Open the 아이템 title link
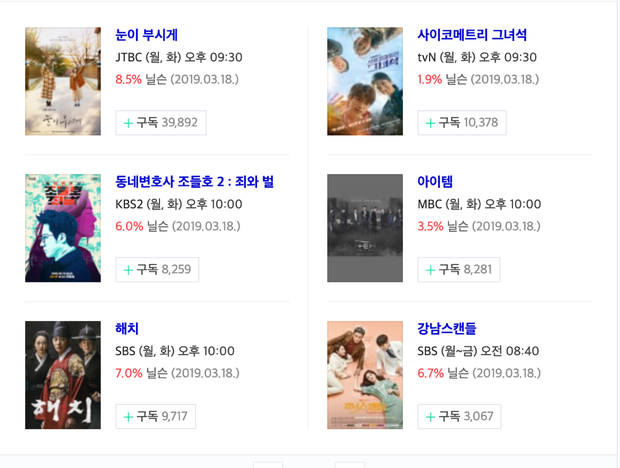The image size is (620, 468). (x=435, y=182)
